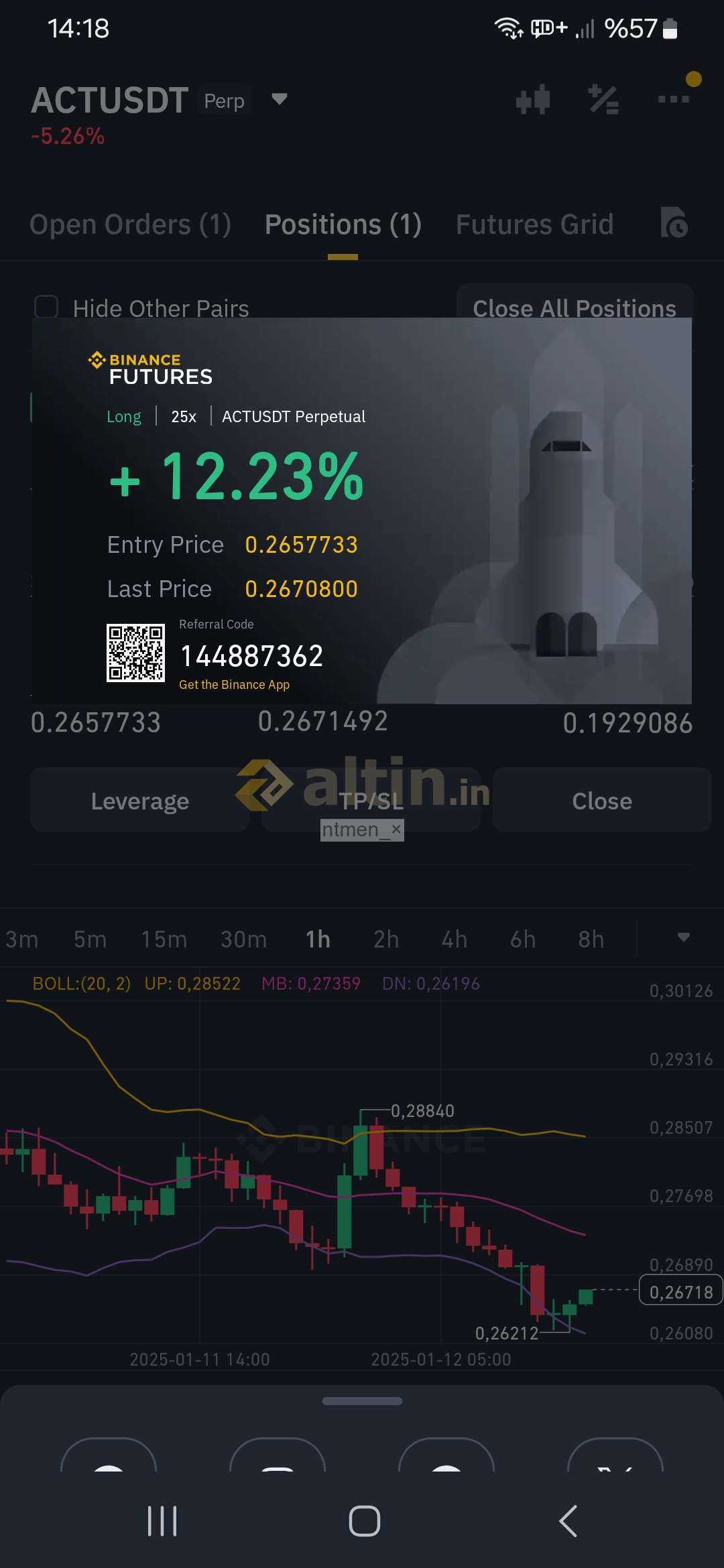Image resolution: width=724 pixels, height=1568 pixels.
Task: Select the 4h chart interval
Action: pyautogui.click(x=454, y=939)
